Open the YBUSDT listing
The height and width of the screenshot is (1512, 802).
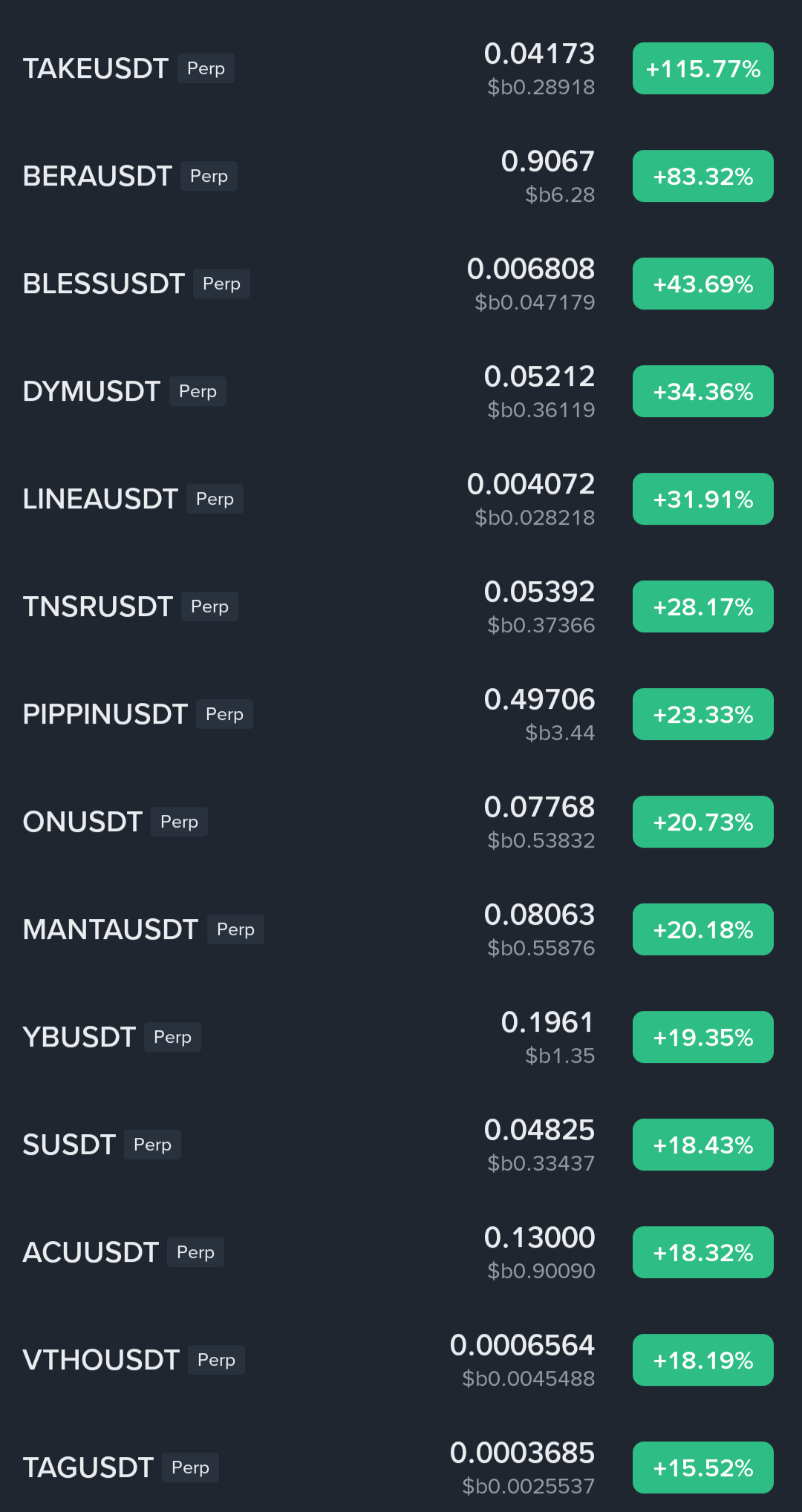(79, 1038)
